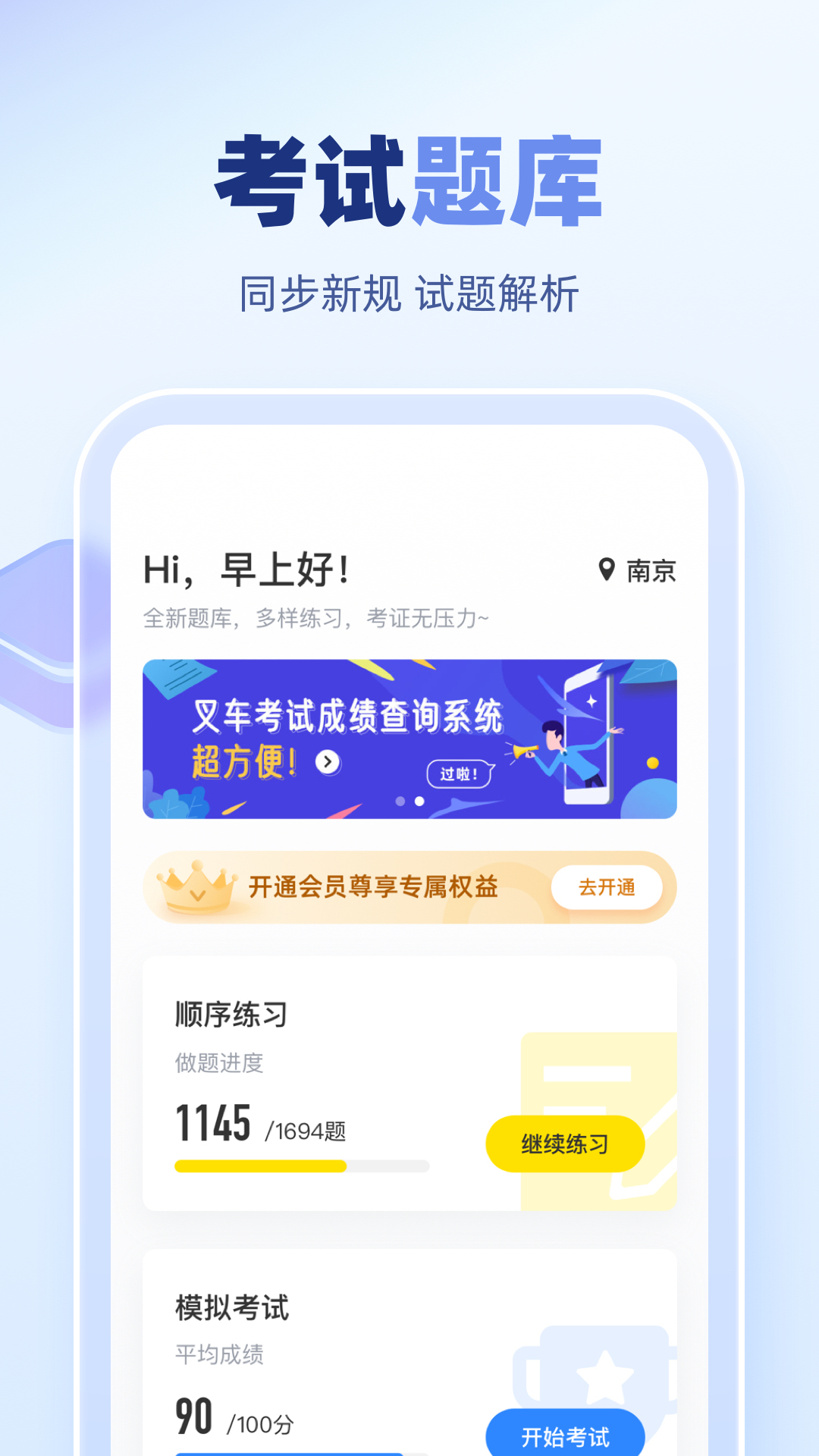Select the 南京 city label

[x=651, y=570]
